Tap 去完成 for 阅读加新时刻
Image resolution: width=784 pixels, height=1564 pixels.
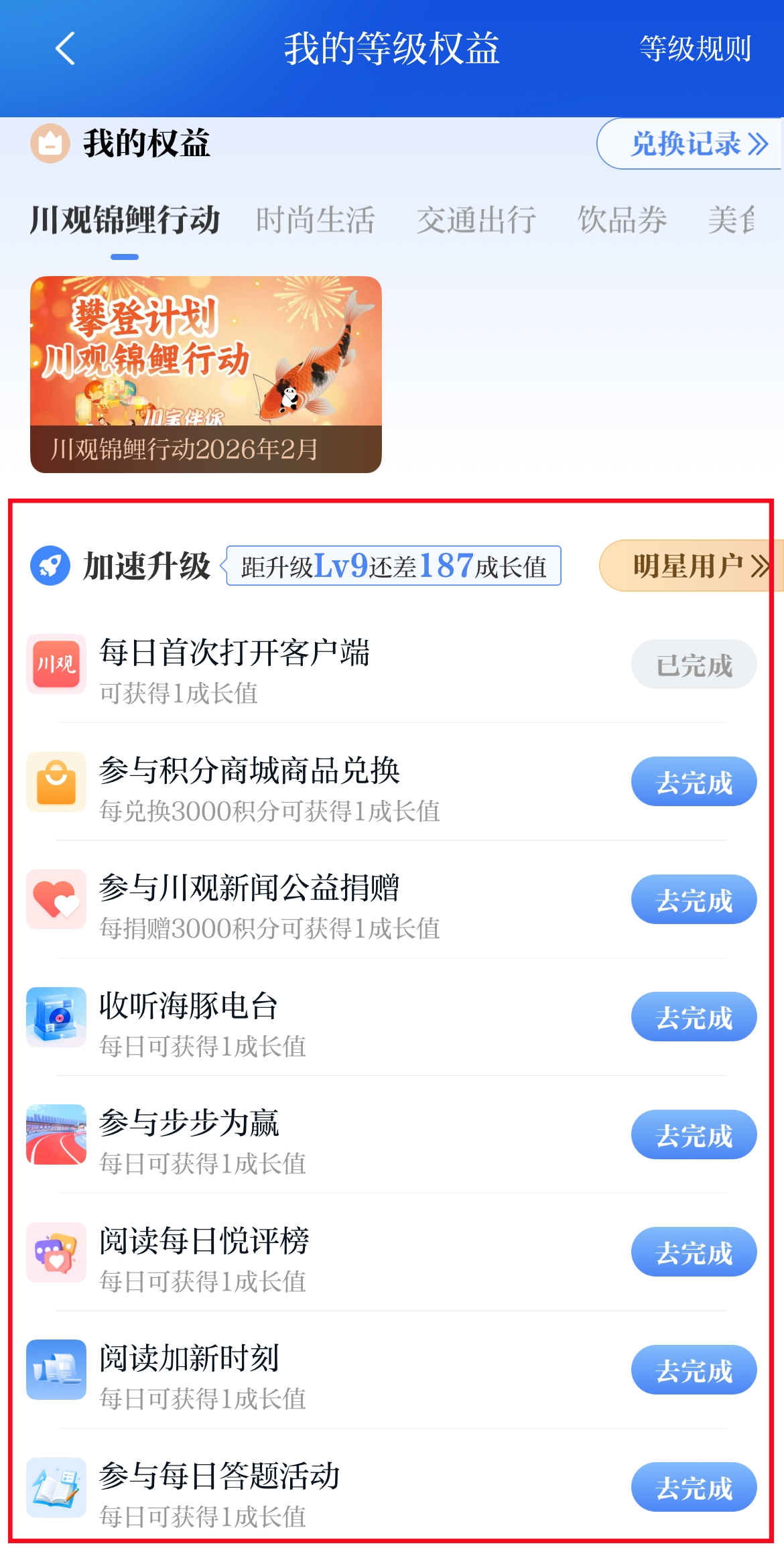click(x=694, y=1370)
